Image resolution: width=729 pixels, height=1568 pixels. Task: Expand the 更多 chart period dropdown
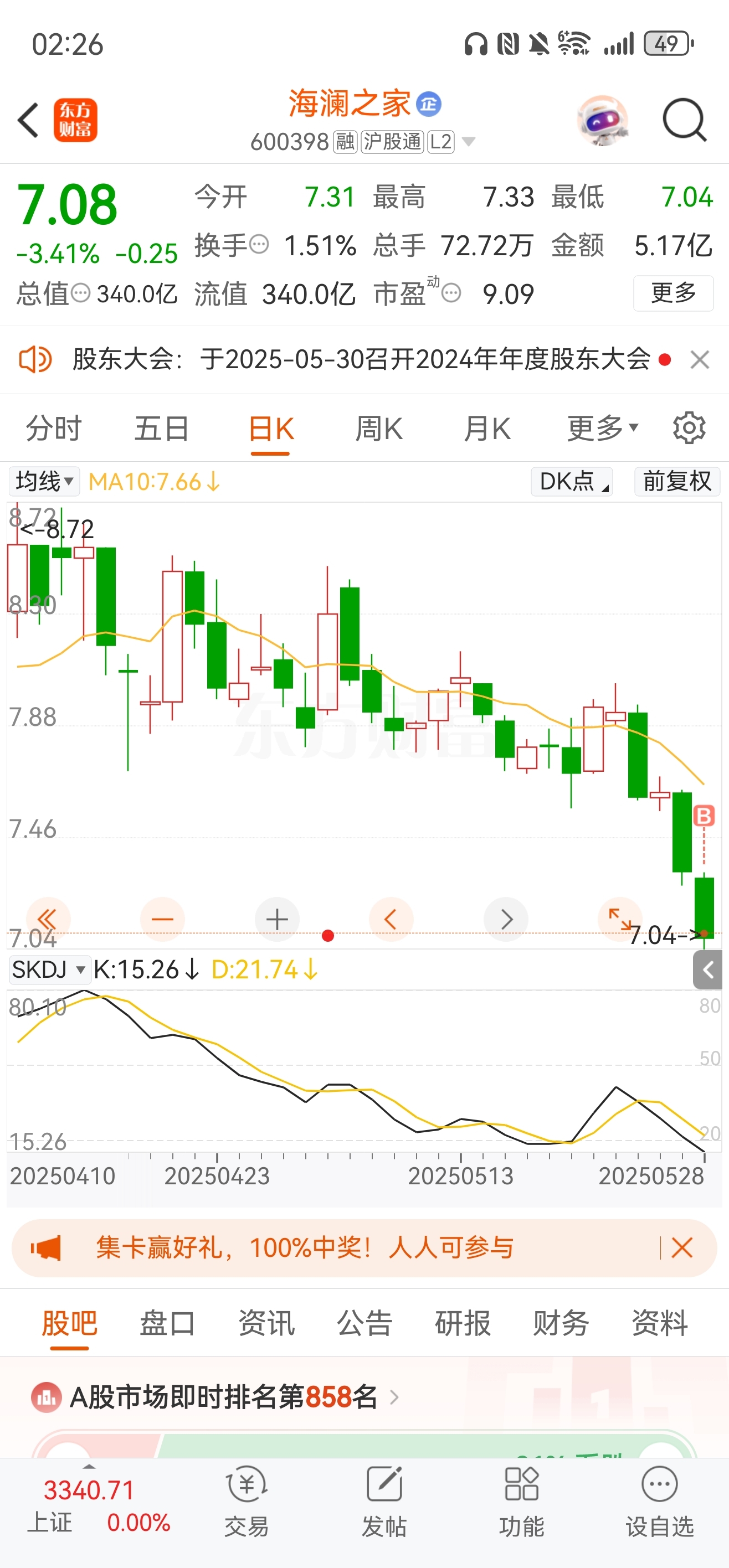click(x=602, y=429)
